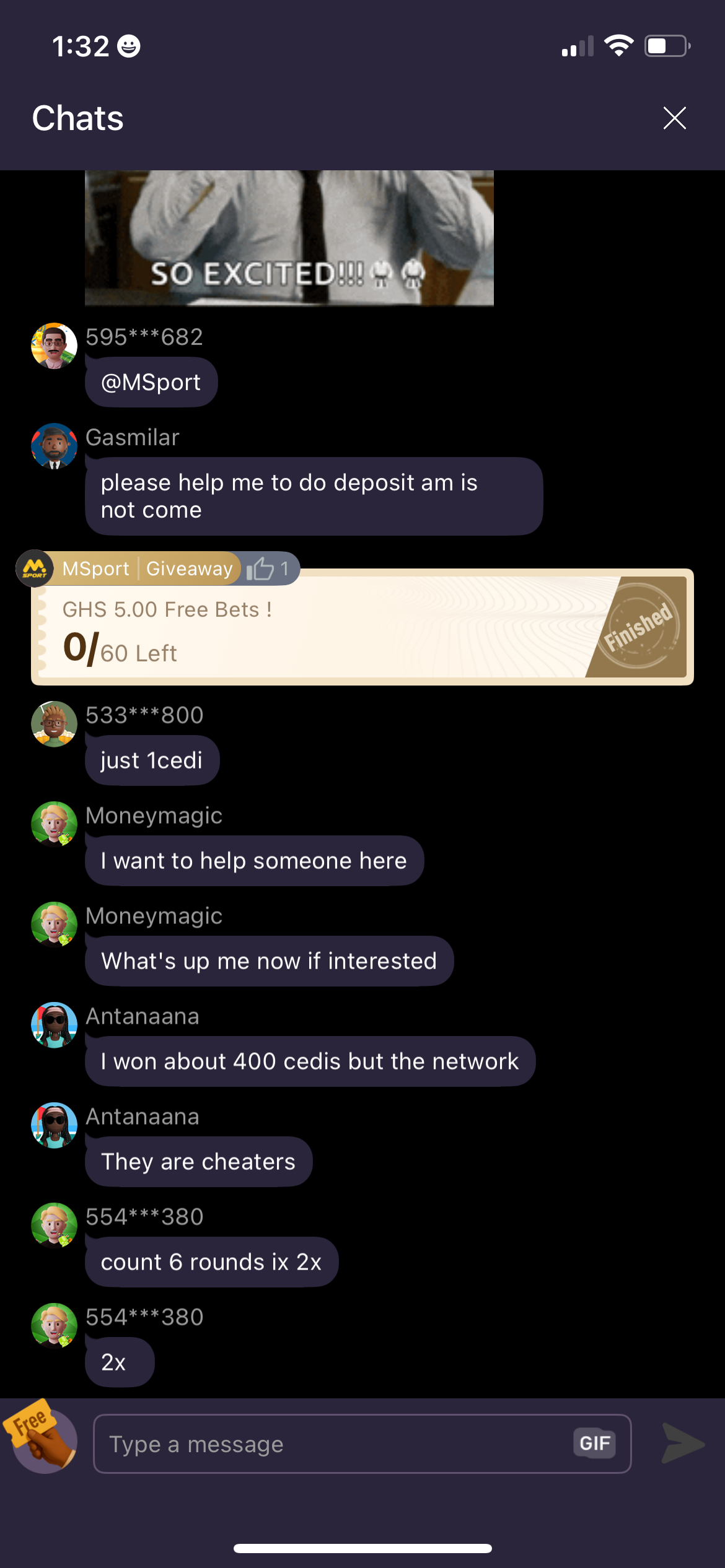The image size is (725, 1568).
Task: Tap the message input field
Action: tap(335, 1444)
